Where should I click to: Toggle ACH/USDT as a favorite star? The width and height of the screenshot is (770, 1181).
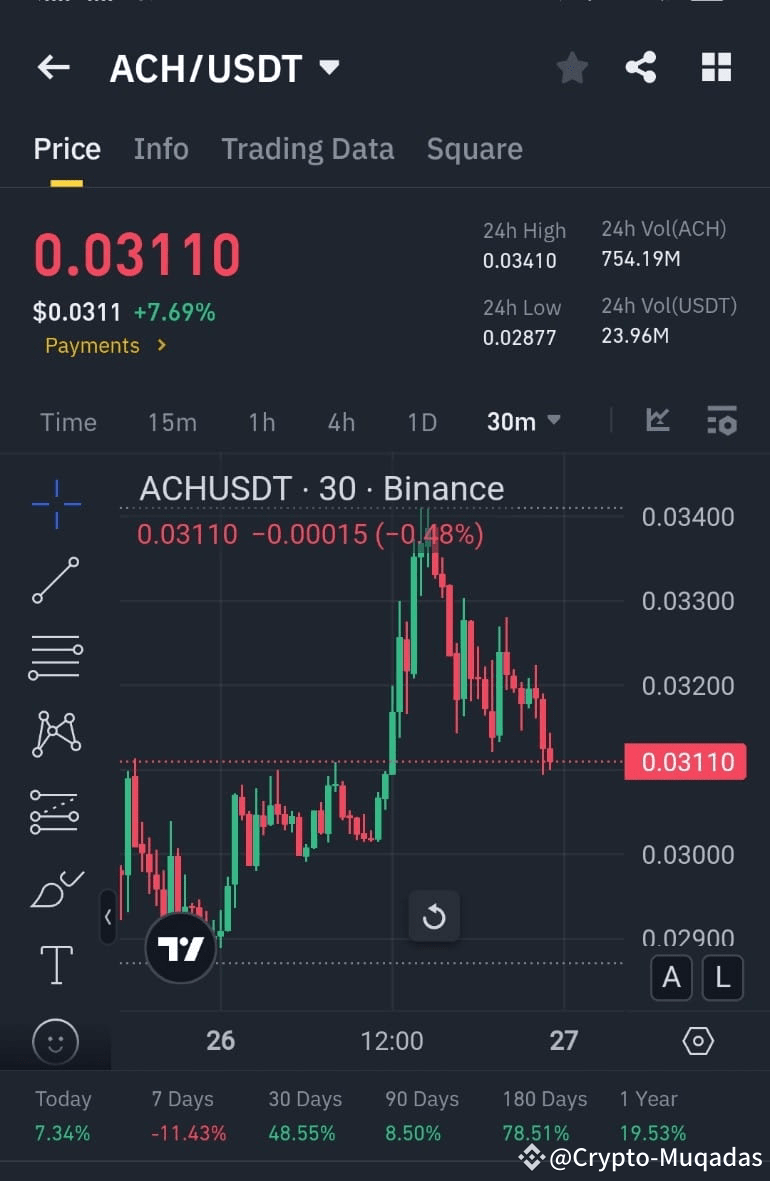tap(572, 67)
